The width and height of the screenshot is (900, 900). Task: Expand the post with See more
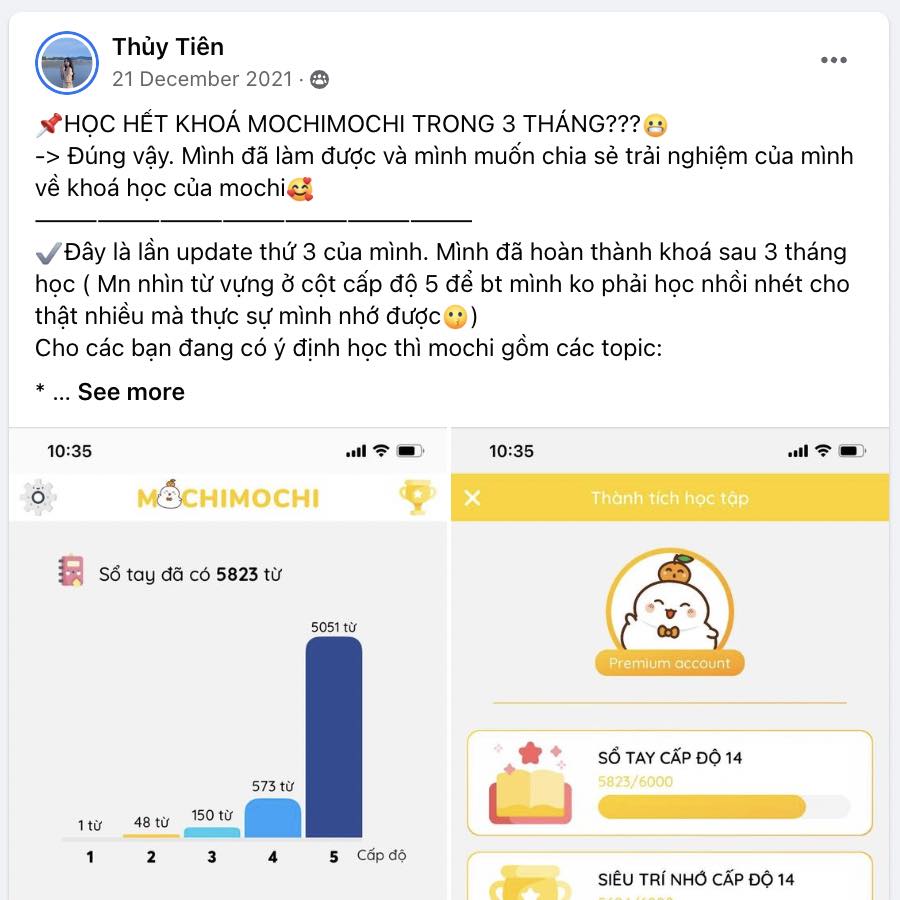click(131, 392)
